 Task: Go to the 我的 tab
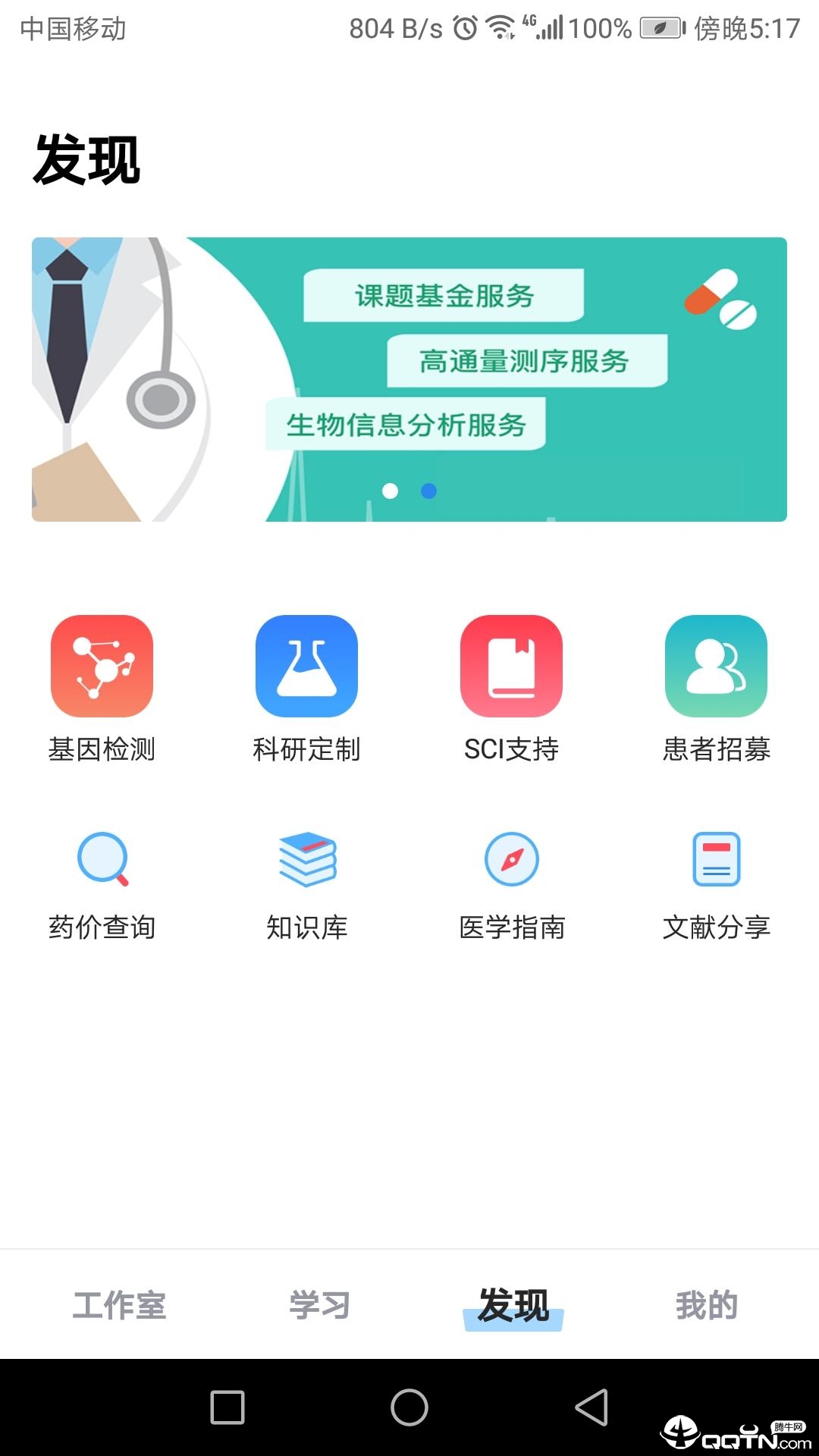pyautogui.click(x=706, y=1306)
